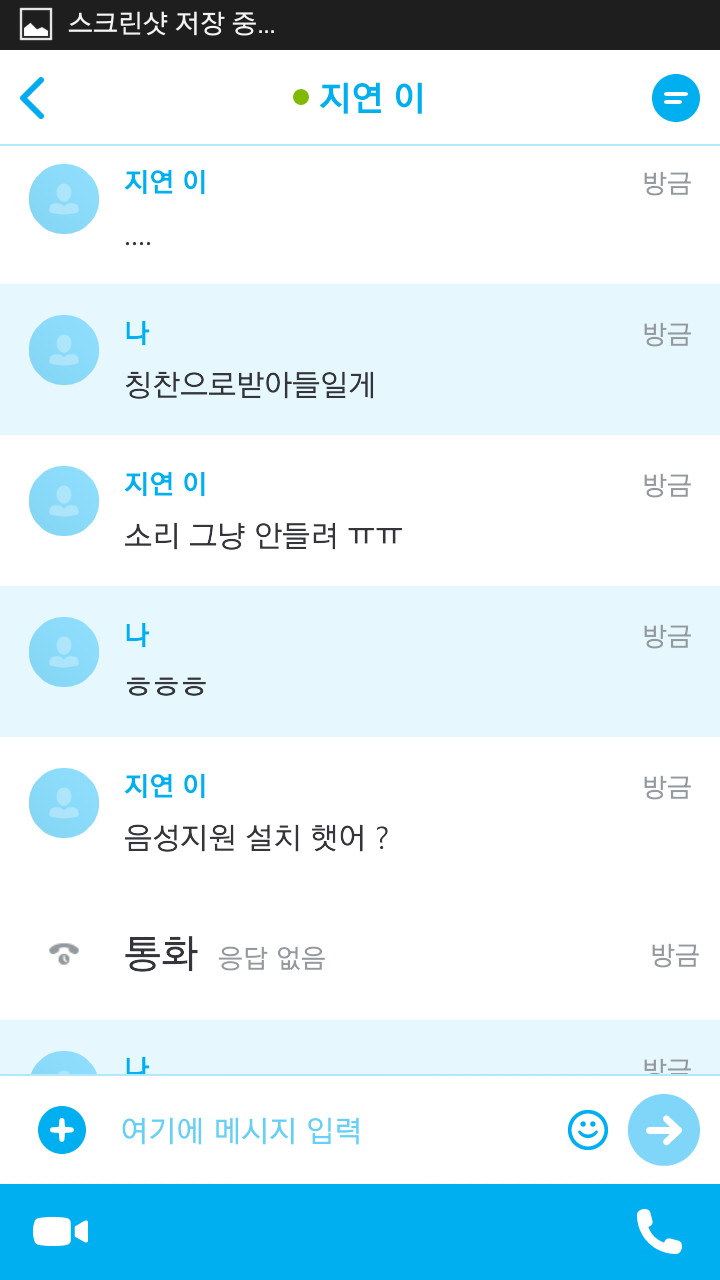Start a voice call with 지연 이
The image size is (720, 1280).
tap(659, 1231)
